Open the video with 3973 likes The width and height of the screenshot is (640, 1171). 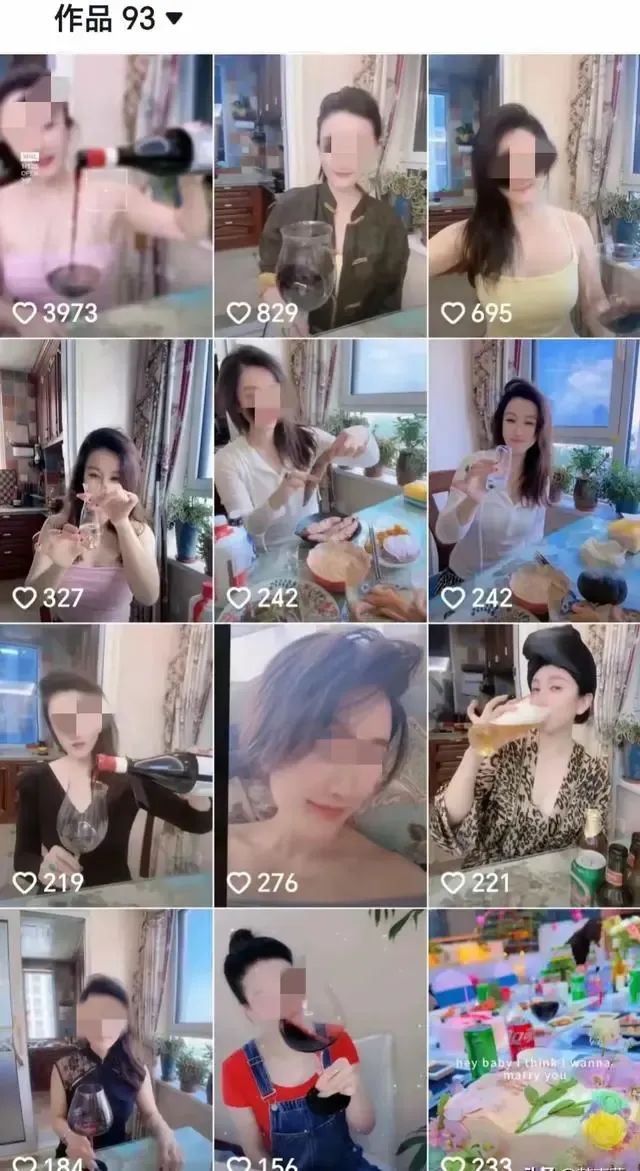click(105, 195)
